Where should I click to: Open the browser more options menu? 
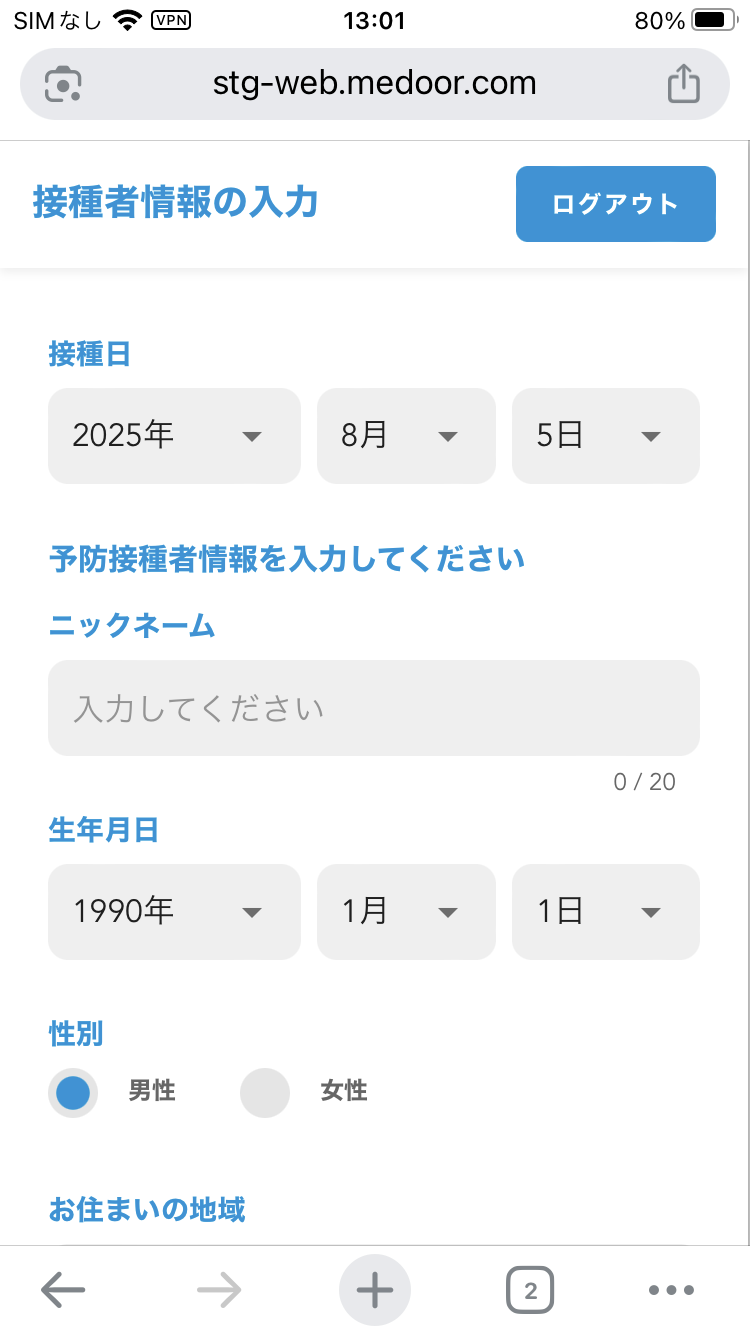672,1290
